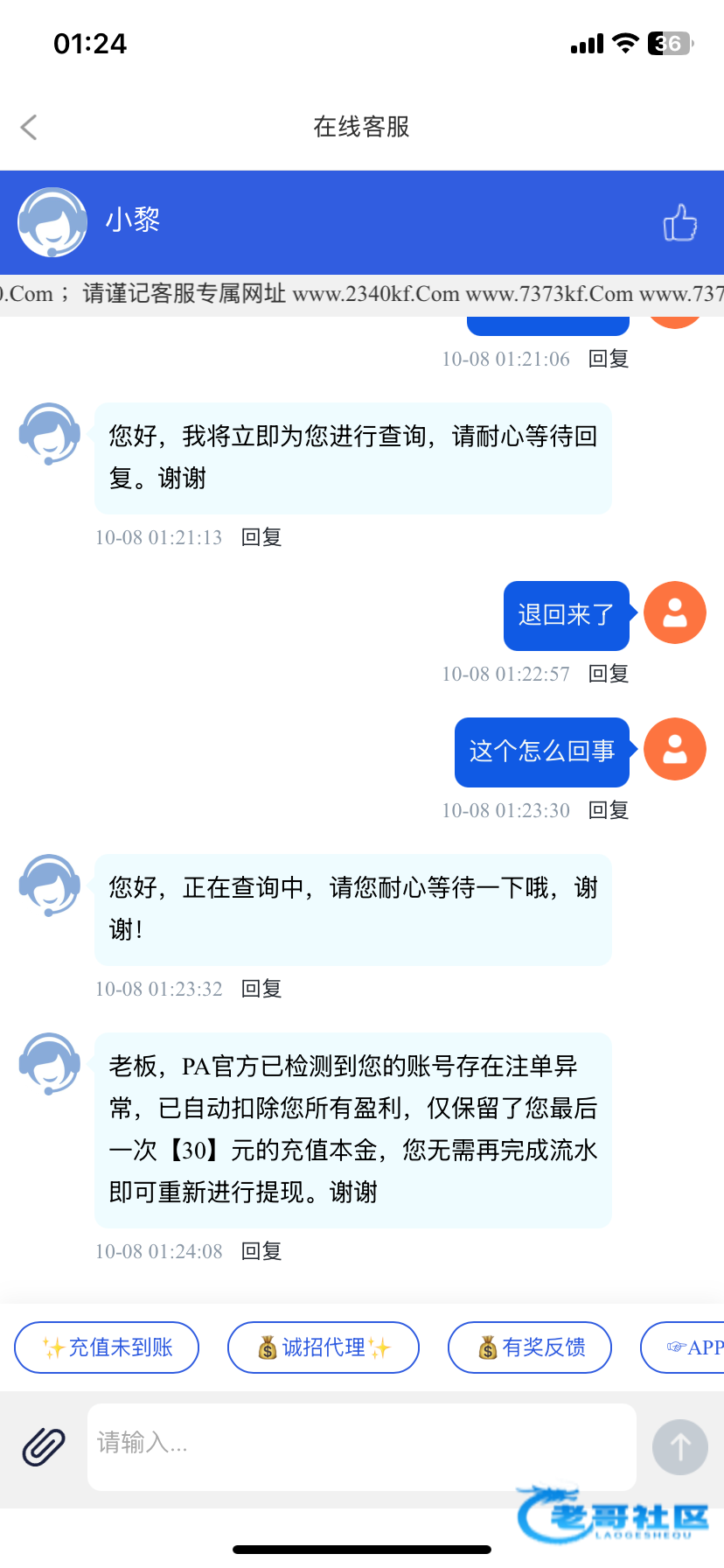Go back from 在线客服 screen
Screen dimensions: 724x1568
(29, 127)
